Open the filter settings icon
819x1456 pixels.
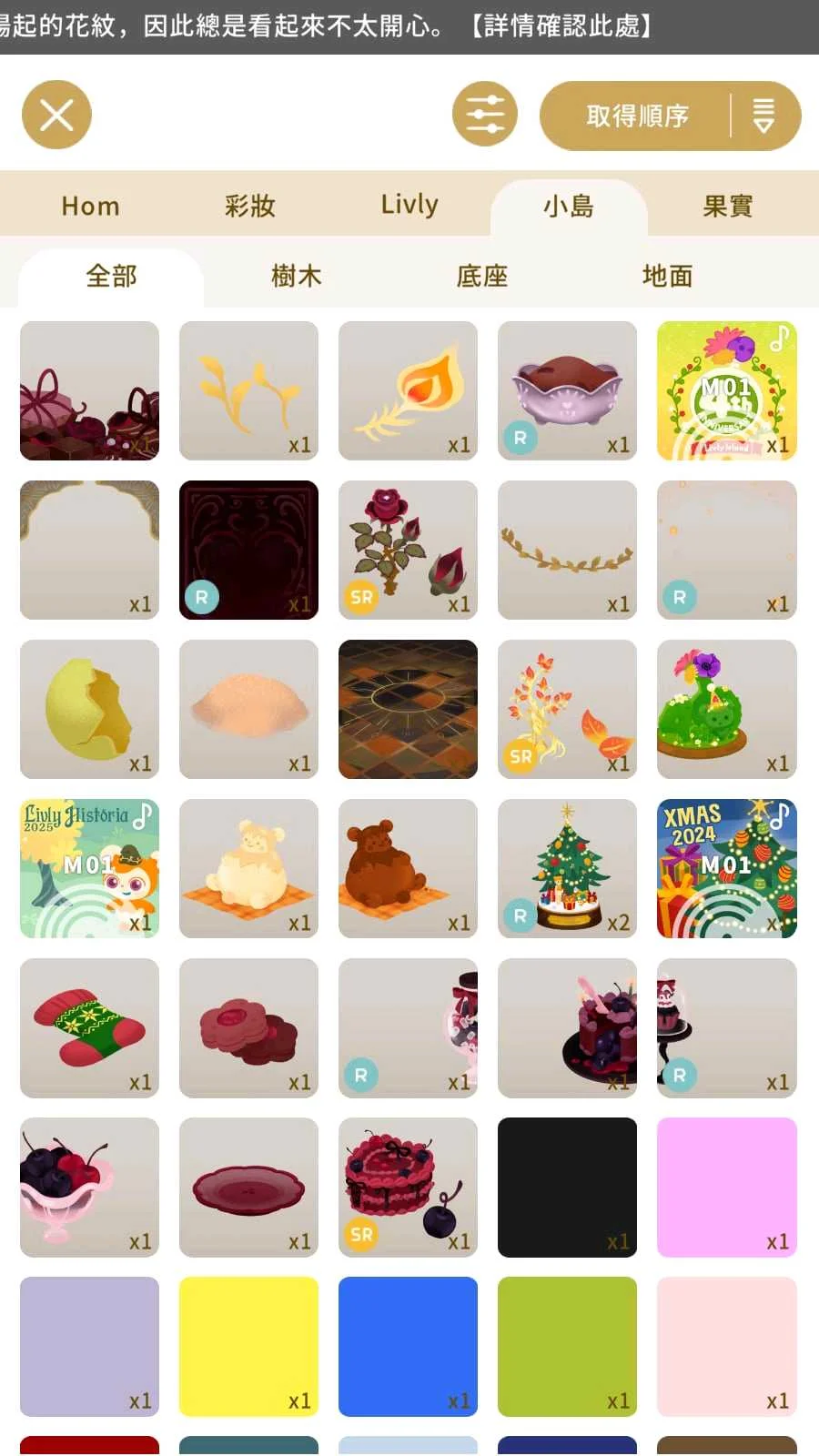[485, 115]
